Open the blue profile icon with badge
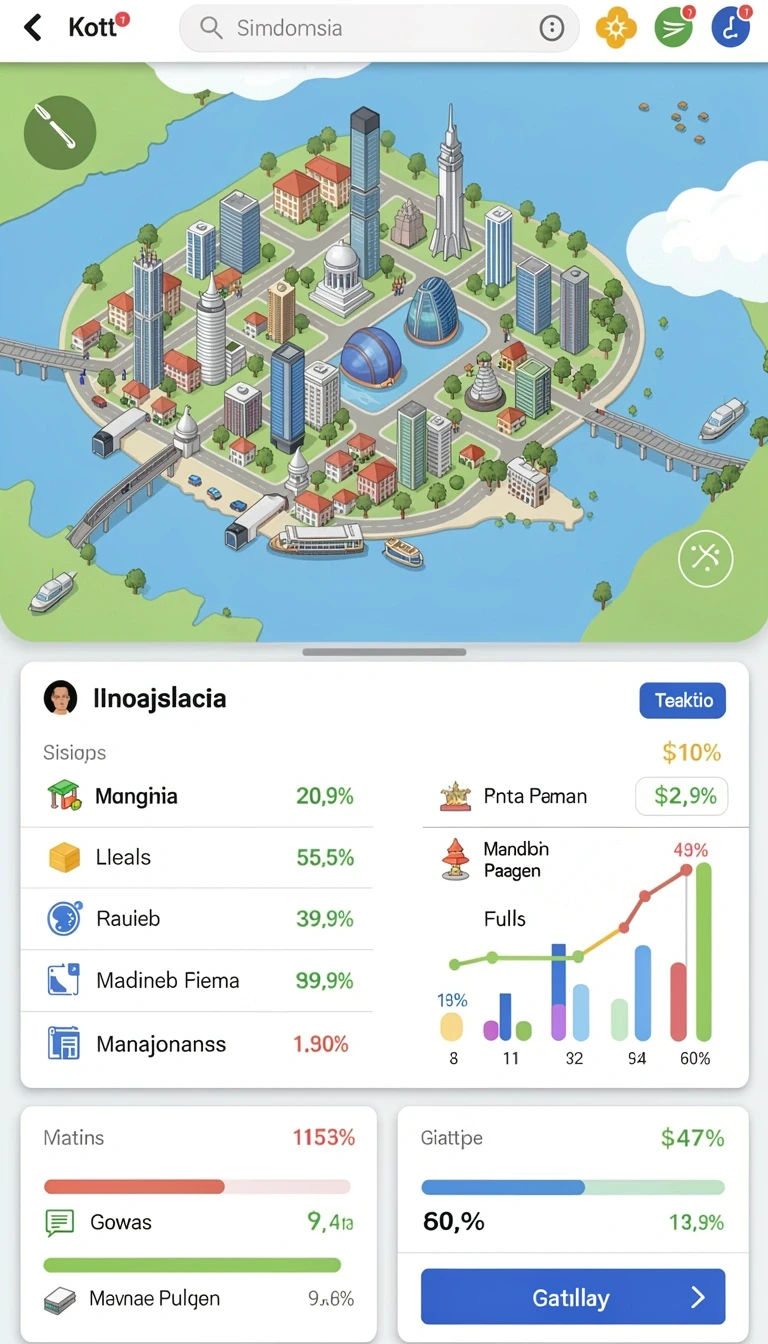The height and width of the screenshot is (1344, 768). coord(732,27)
